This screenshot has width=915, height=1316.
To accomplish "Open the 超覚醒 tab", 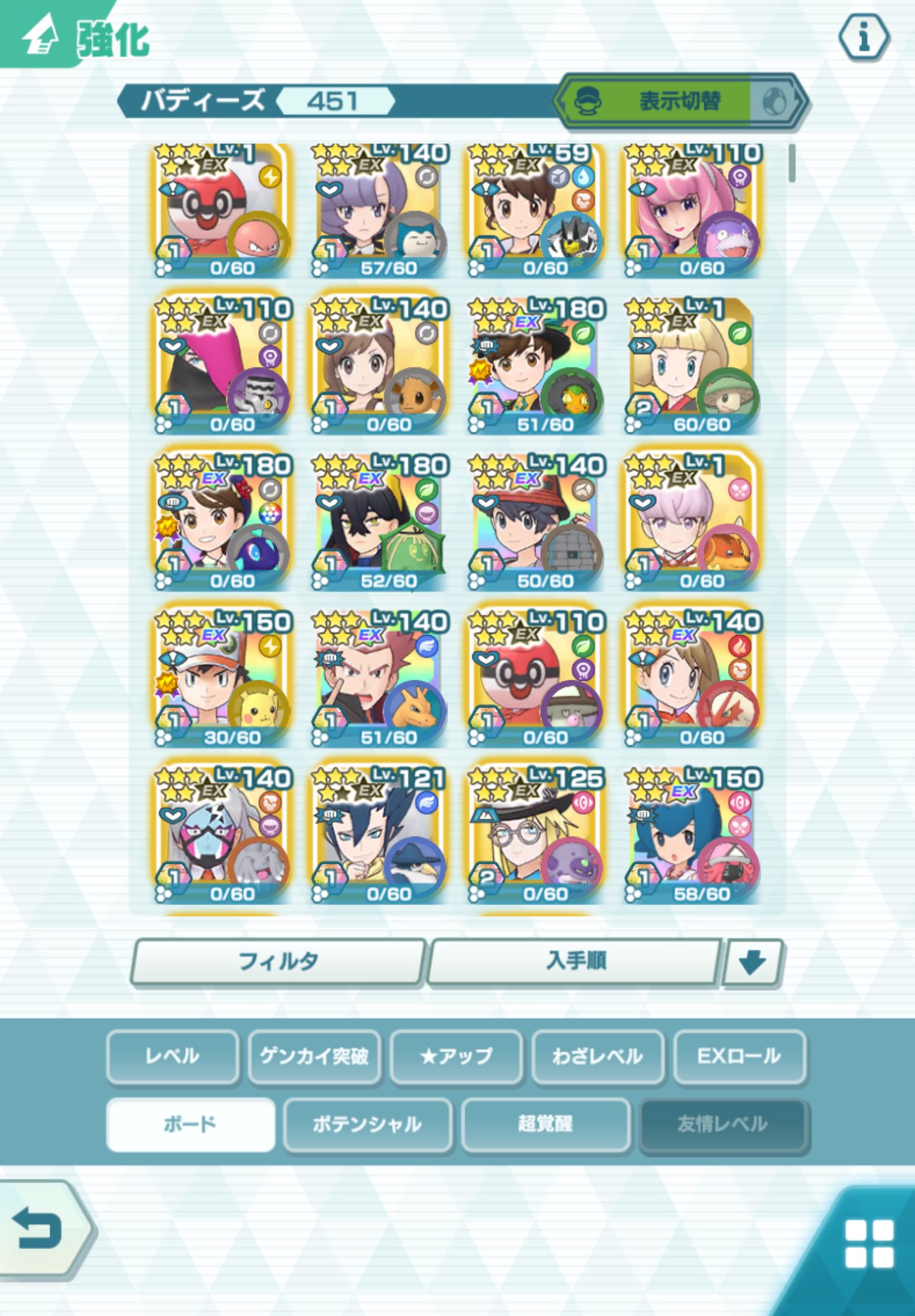I will point(545,1124).
